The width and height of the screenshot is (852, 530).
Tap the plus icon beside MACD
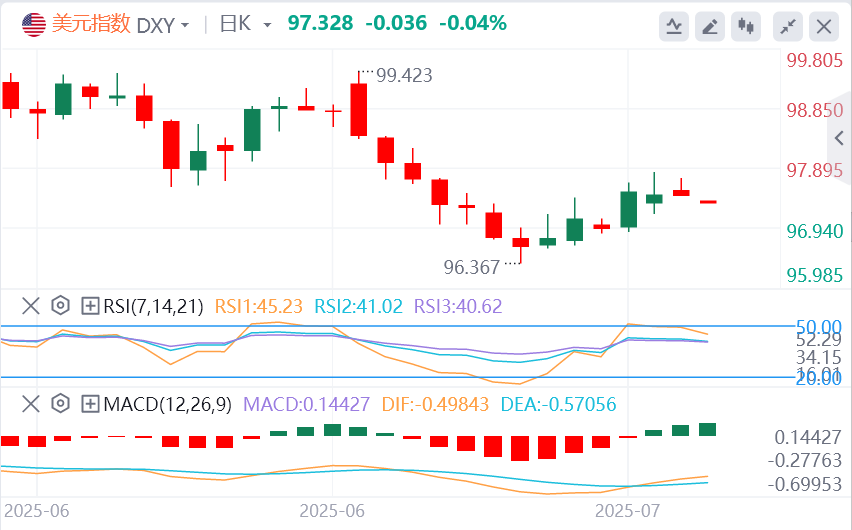pos(90,404)
